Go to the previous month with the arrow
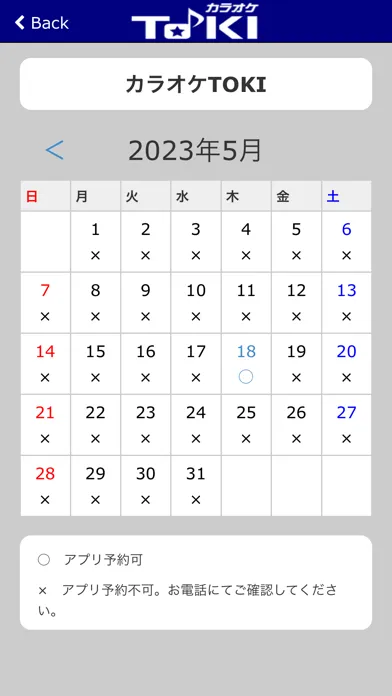The height and width of the screenshot is (696, 392). pos(55,150)
